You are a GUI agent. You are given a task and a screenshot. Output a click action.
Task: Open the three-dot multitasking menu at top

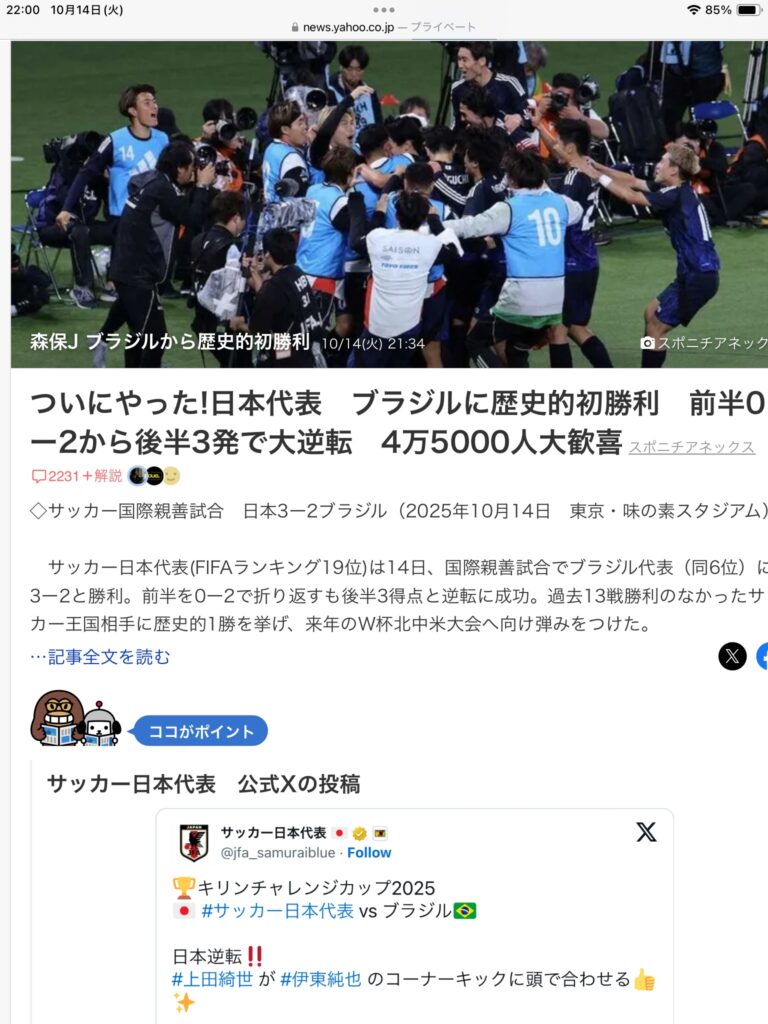click(384, 9)
